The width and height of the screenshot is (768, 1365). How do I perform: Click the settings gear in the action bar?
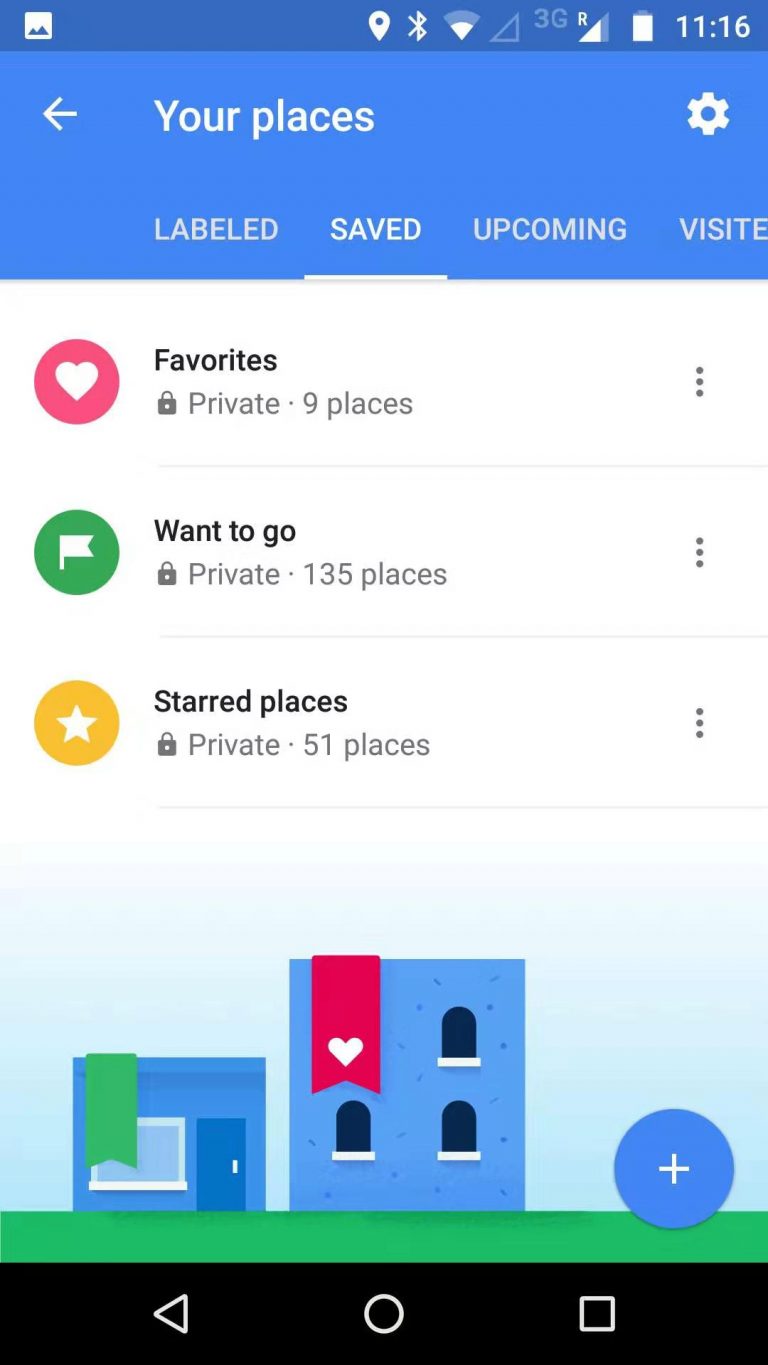(x=708, y=114)
